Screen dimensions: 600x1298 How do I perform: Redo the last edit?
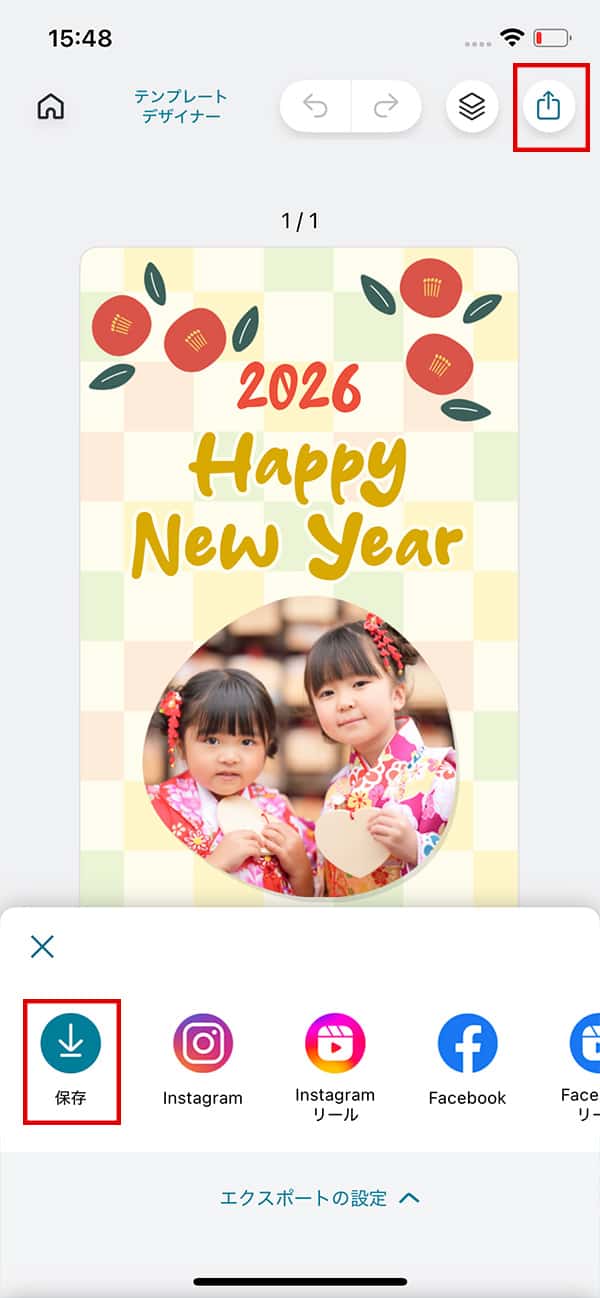(386, 106)
